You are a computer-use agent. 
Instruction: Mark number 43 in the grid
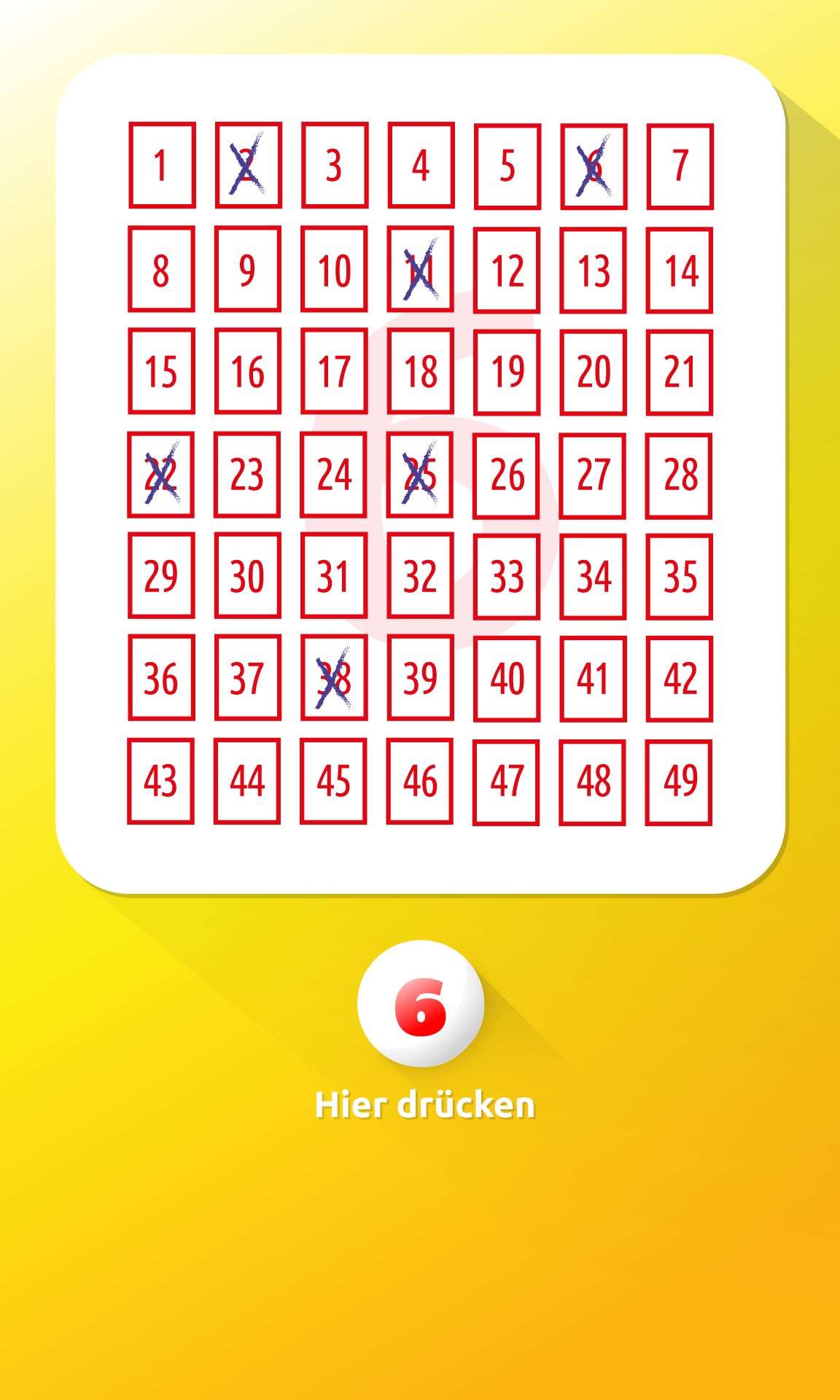[x=161, y=781]
